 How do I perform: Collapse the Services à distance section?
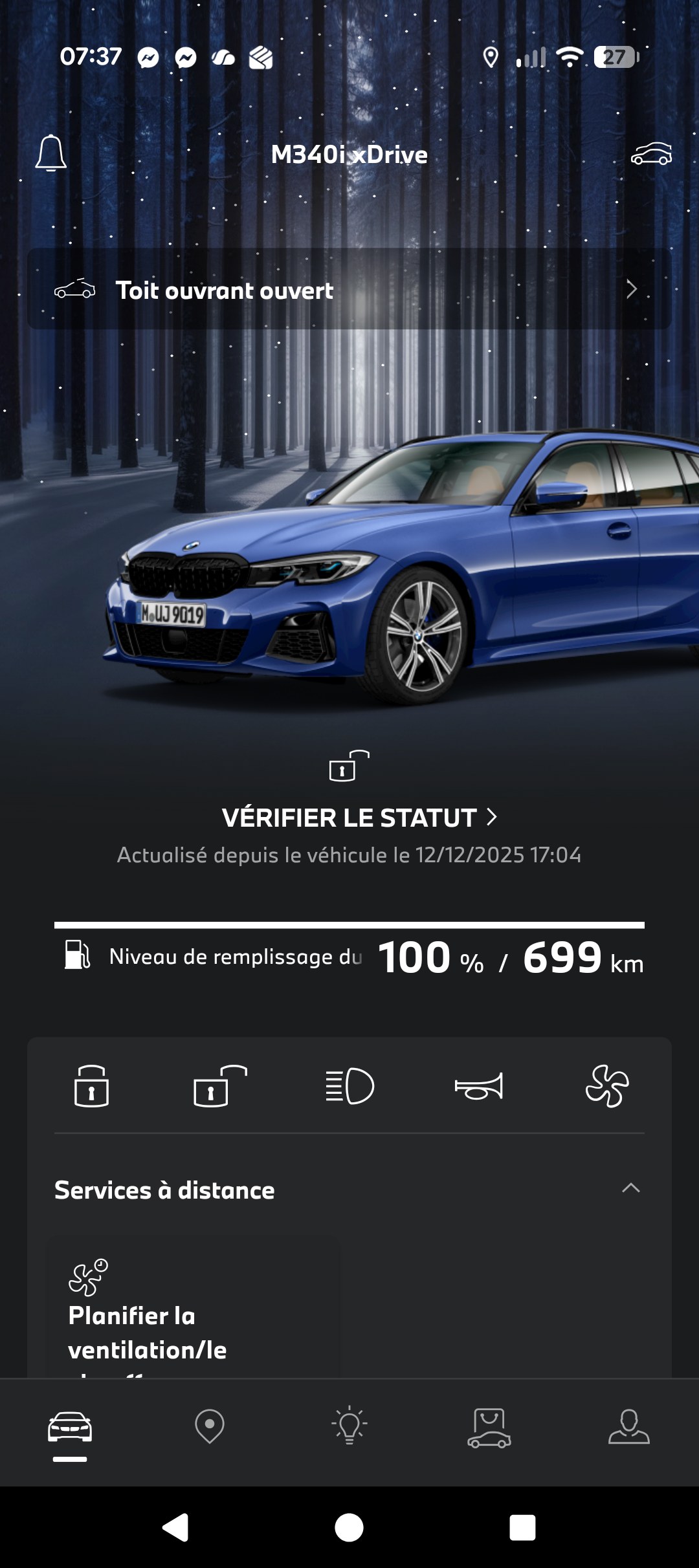tap(630, 1188)
